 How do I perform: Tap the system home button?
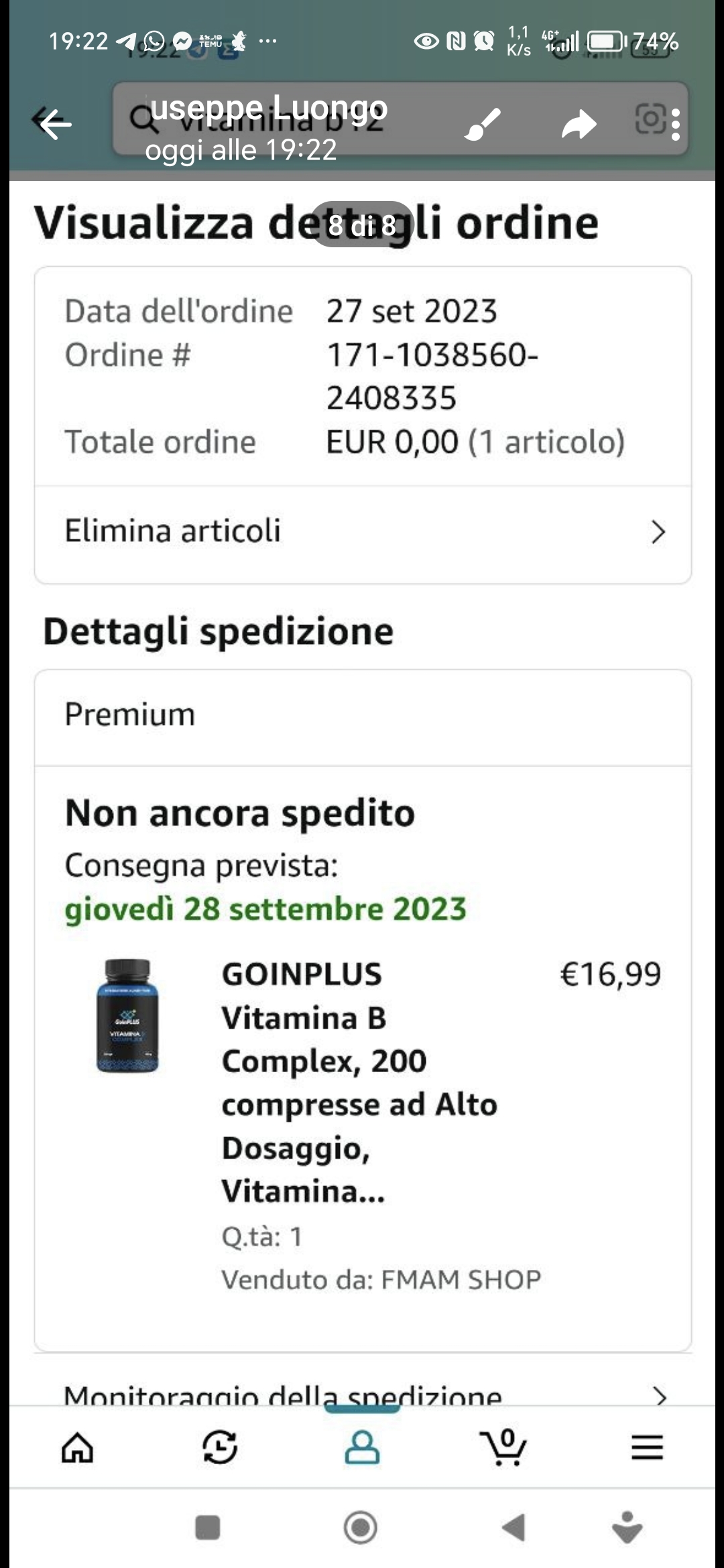(361, 1528)
